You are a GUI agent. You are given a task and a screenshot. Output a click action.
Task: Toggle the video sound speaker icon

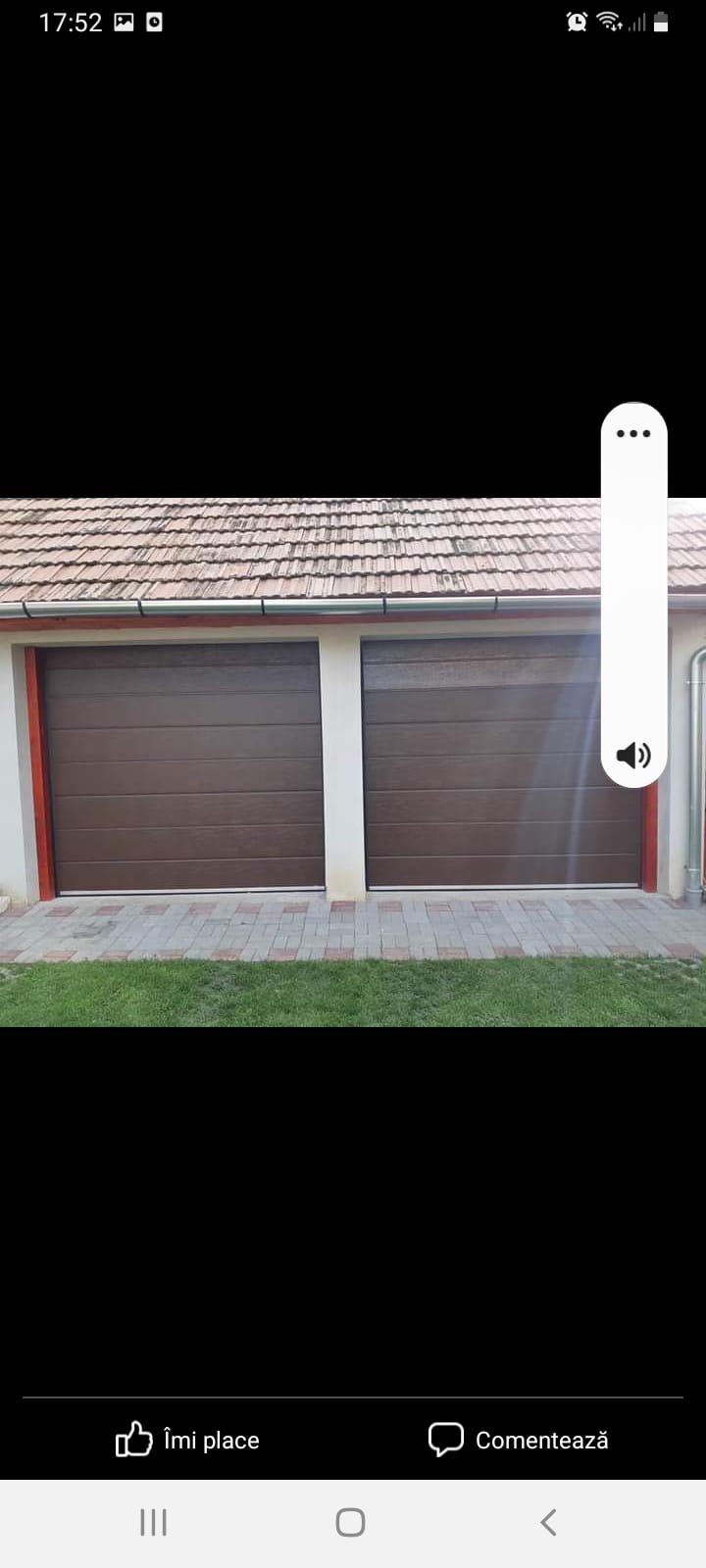tap(633, 755)
